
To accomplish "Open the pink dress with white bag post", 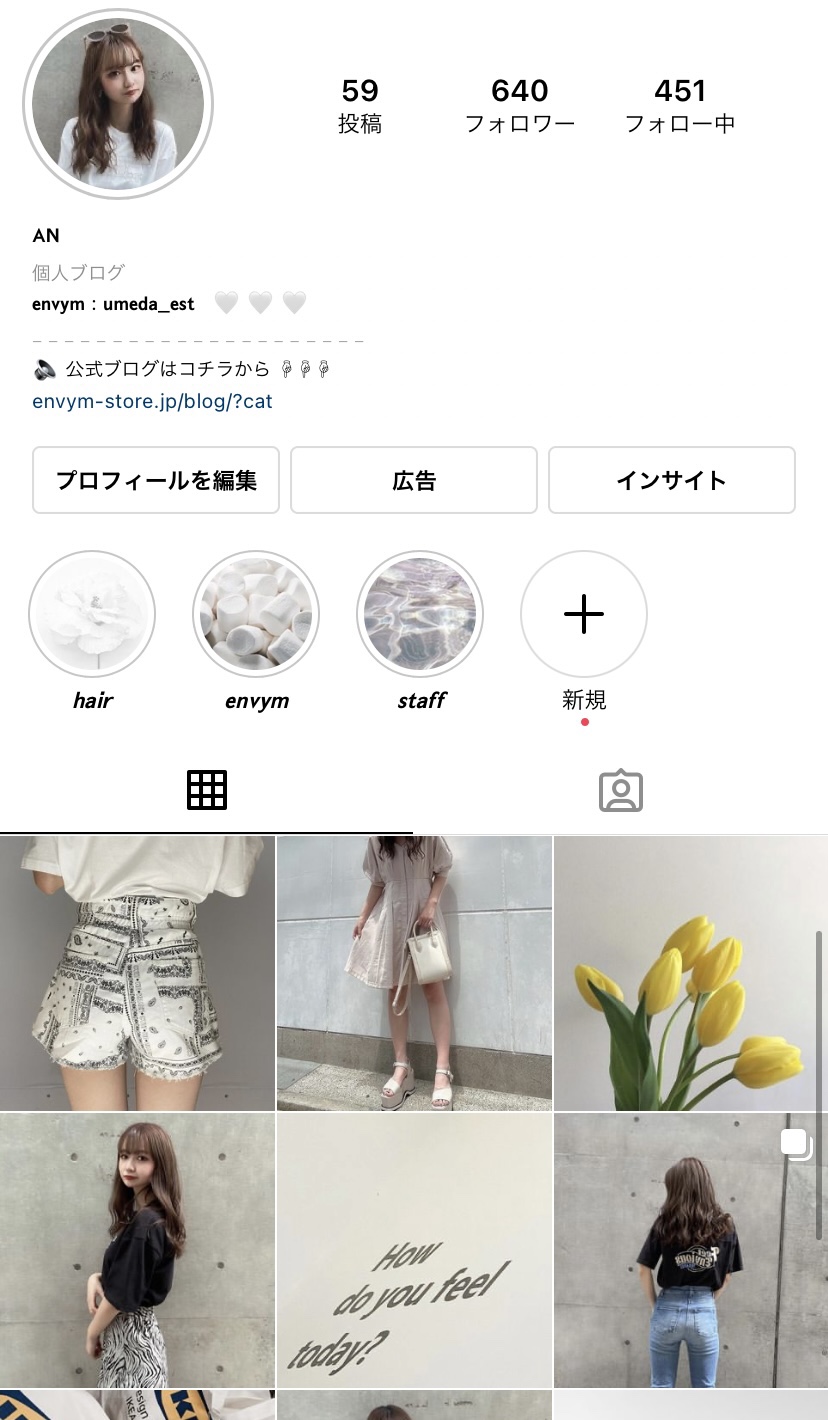I will coord(414,973).
